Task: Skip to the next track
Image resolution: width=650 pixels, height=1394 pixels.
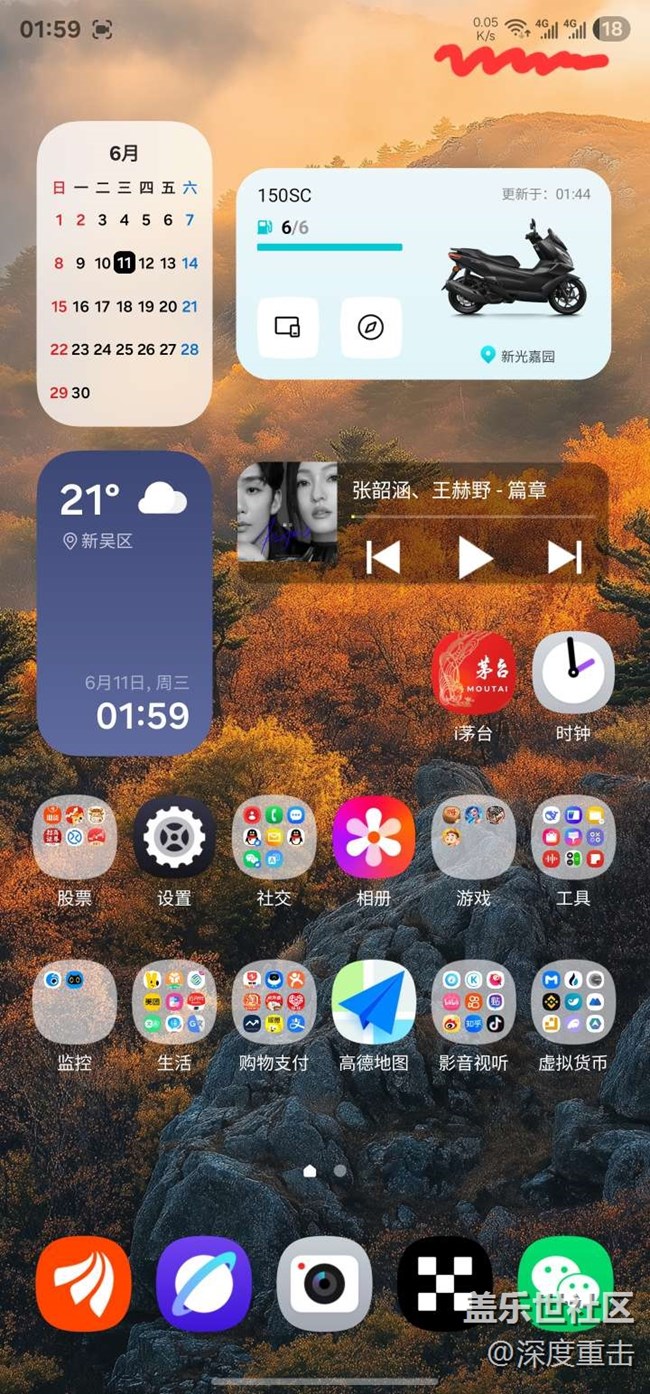Action: pyautogui.click(x=565, y=558)
